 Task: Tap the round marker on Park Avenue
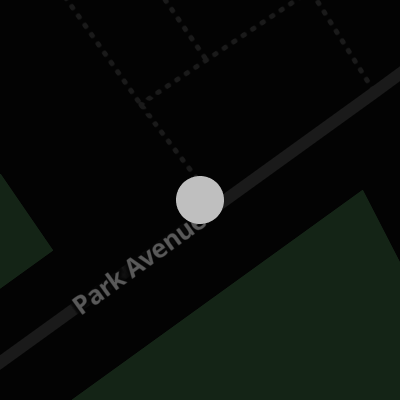[x=200, y=200]
